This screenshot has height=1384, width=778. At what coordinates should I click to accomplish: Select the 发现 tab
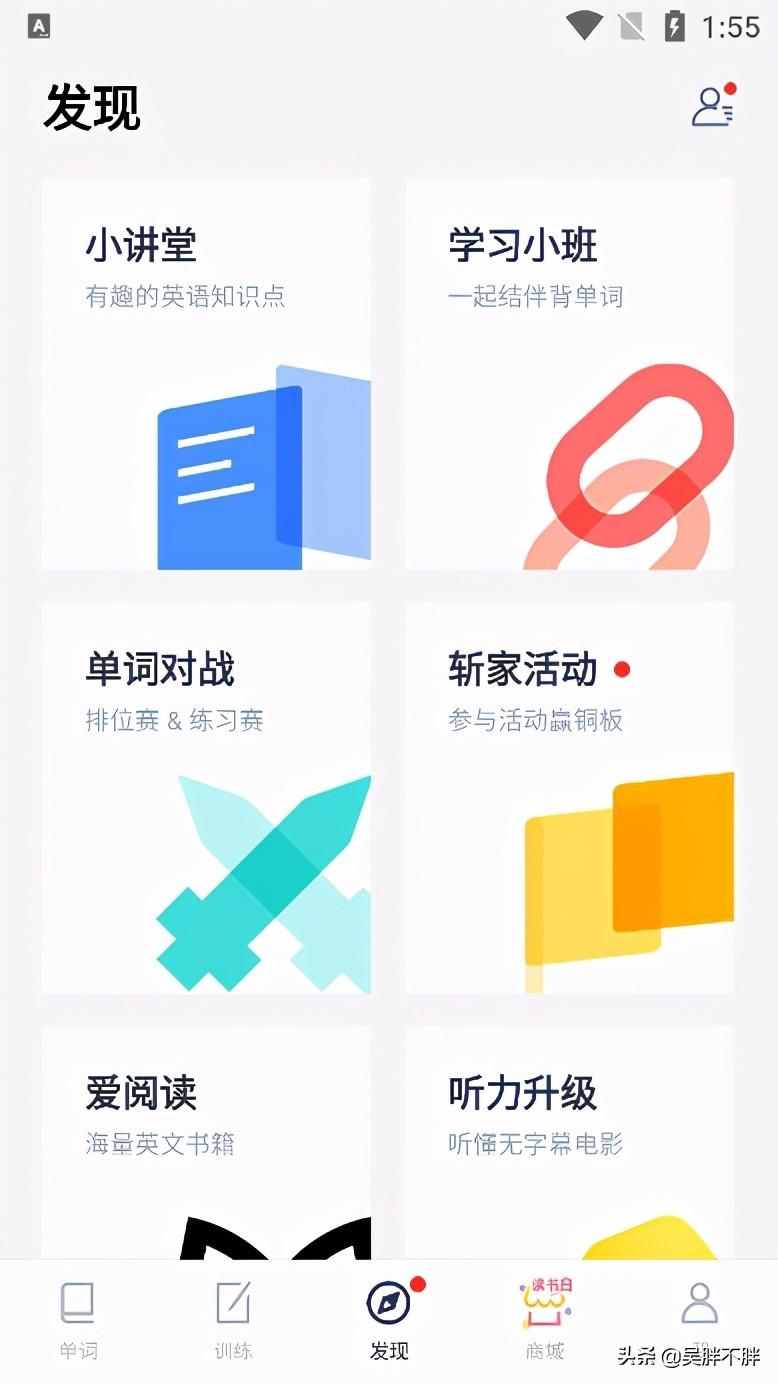(389, 1320)
